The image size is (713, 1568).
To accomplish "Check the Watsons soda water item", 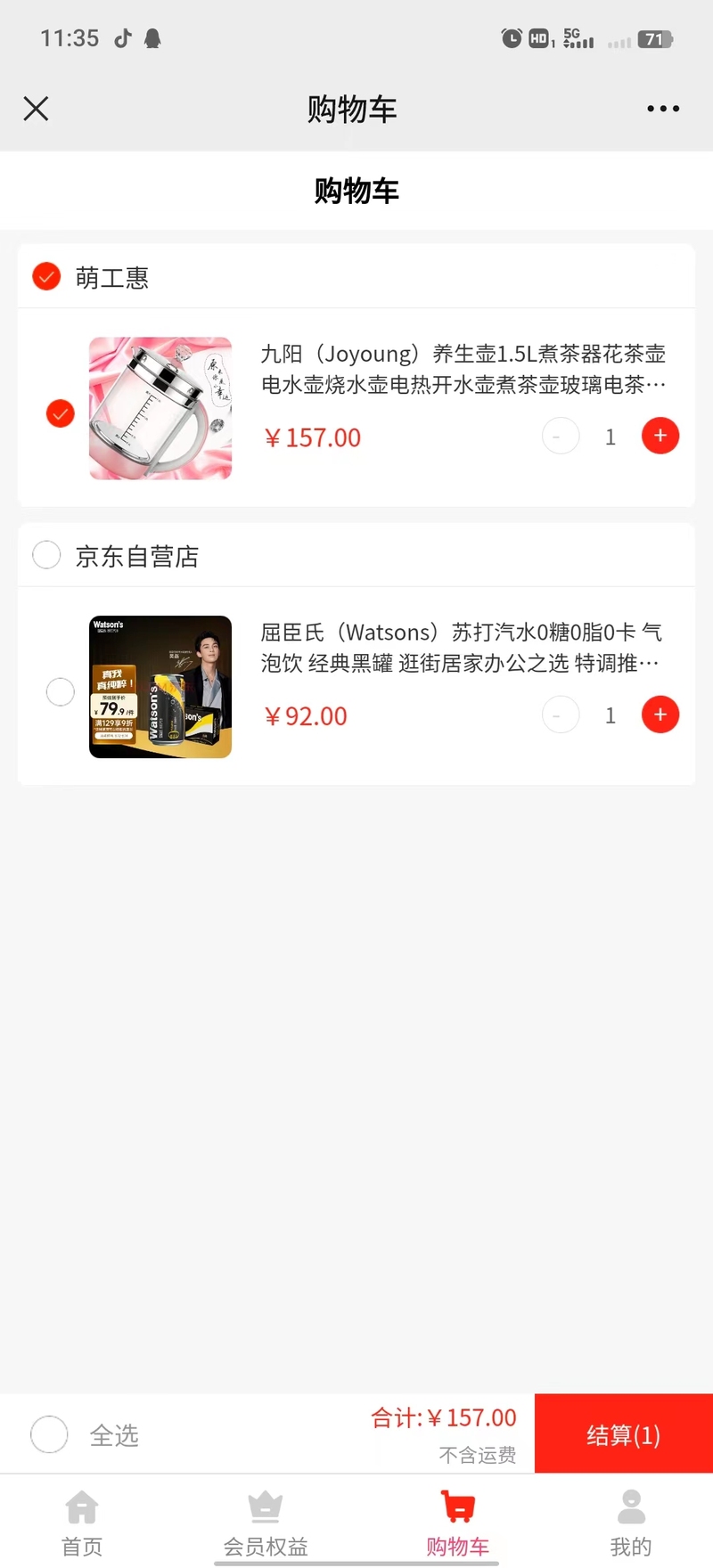I will pos(60,691).
